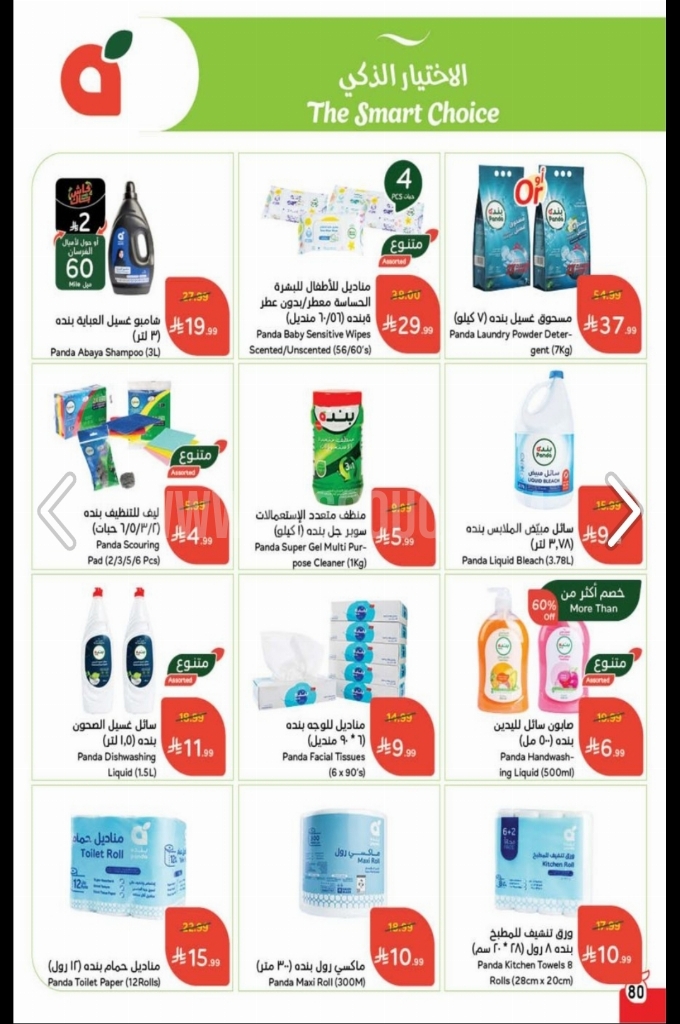Go to the previous flyer page
This screenshot has height=1024, width=680.
point(55,510)
